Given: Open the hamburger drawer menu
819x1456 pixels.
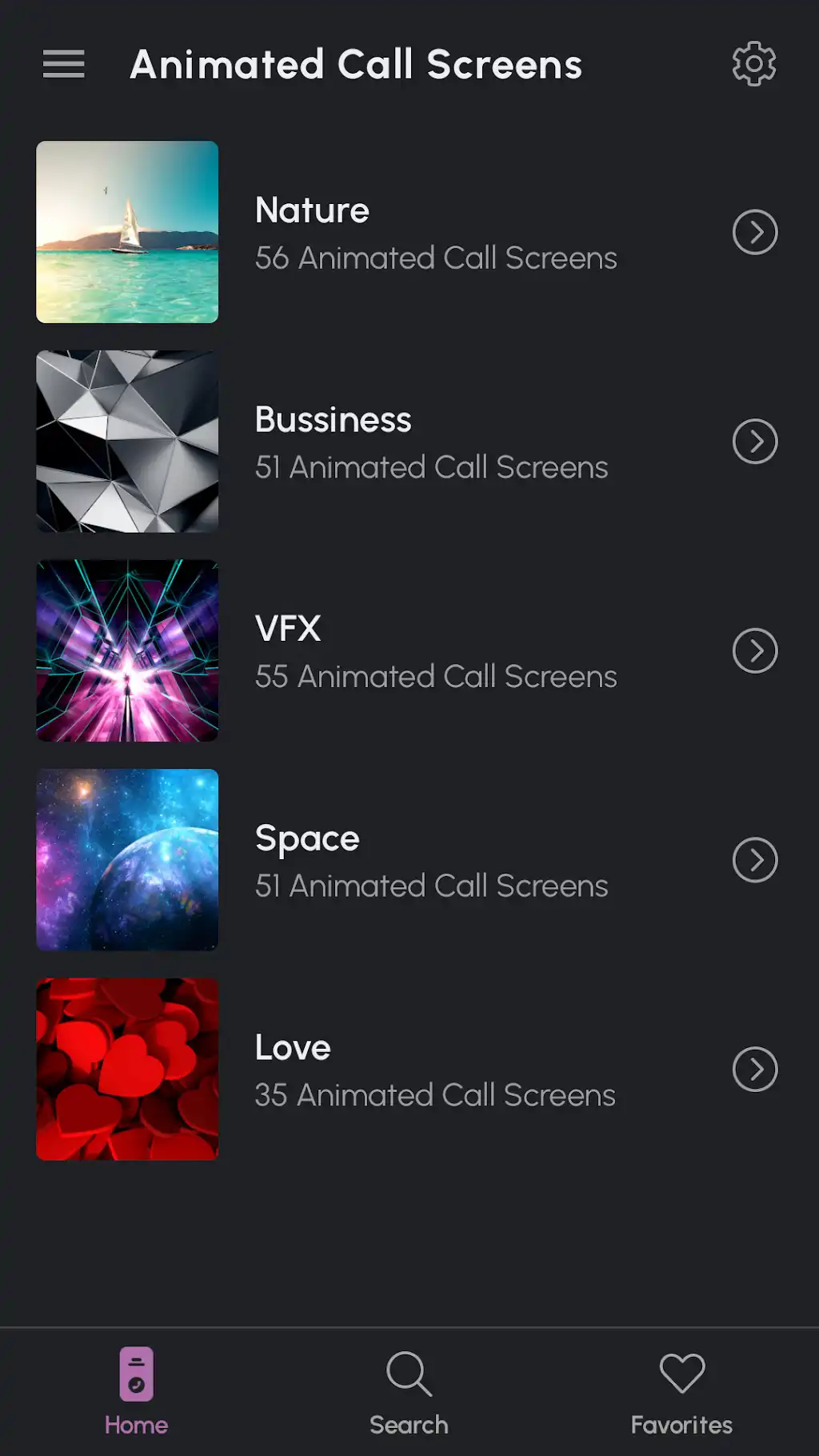Looking at the screenshot, I should (x=64, y=64).
